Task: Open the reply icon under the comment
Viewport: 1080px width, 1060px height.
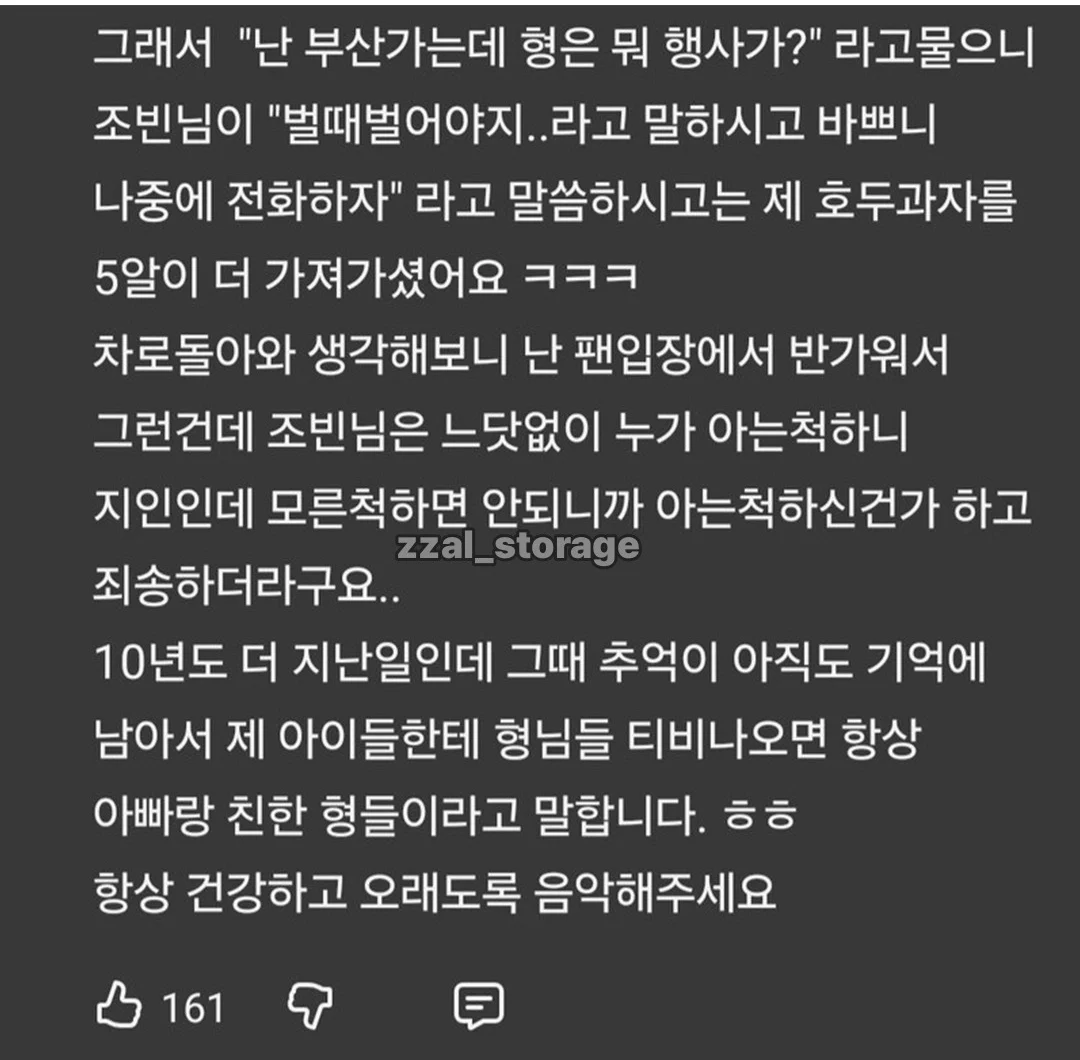Action: coord(478,1006)
